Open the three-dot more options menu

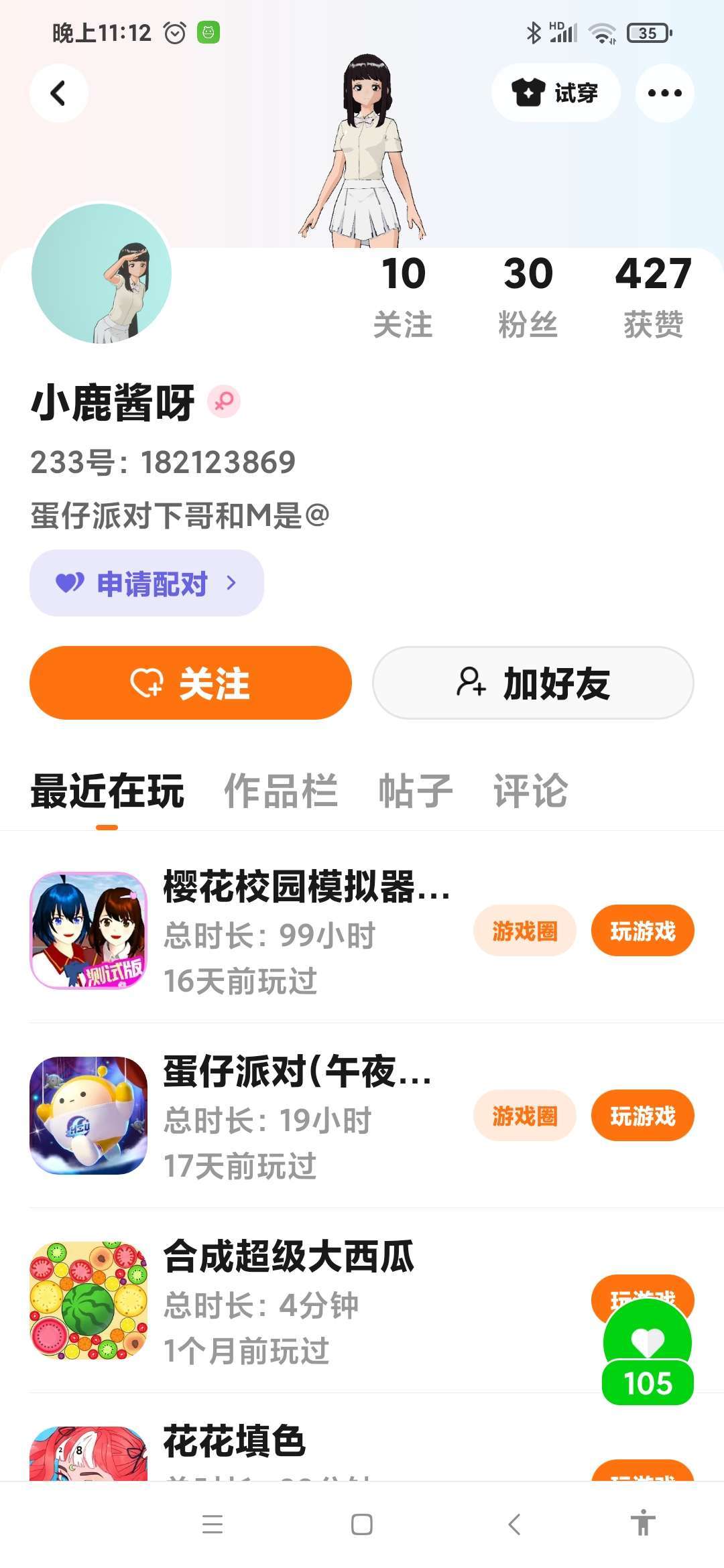[664, 93]
